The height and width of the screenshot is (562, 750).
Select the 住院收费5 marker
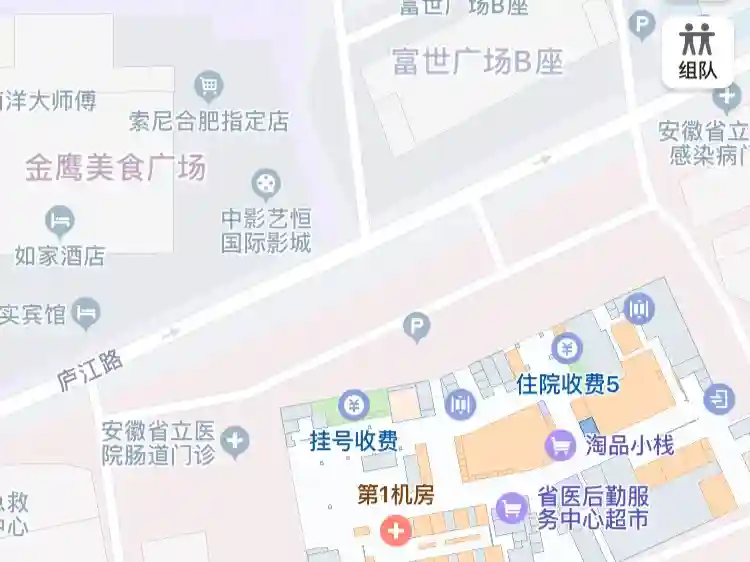point(567,350)
